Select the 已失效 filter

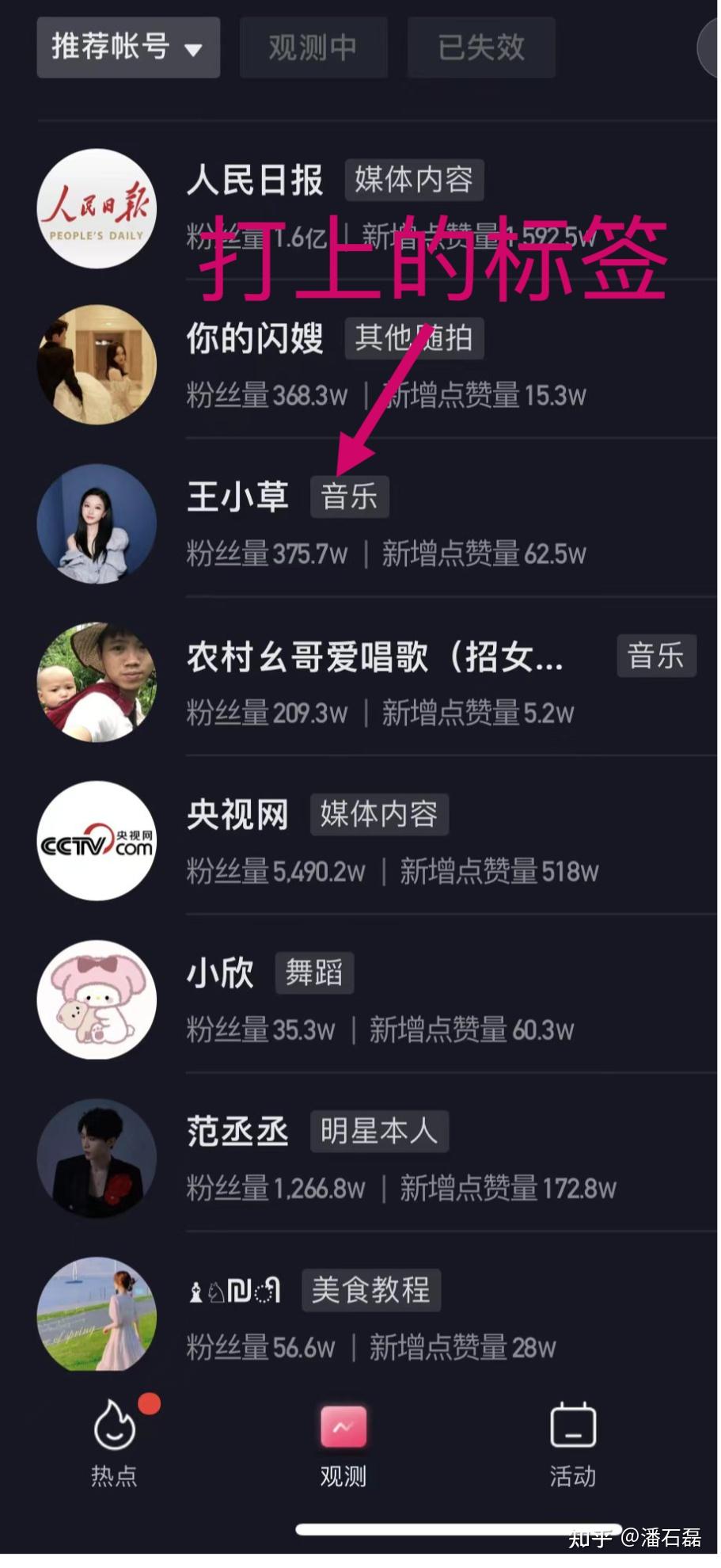pos(481,48)
